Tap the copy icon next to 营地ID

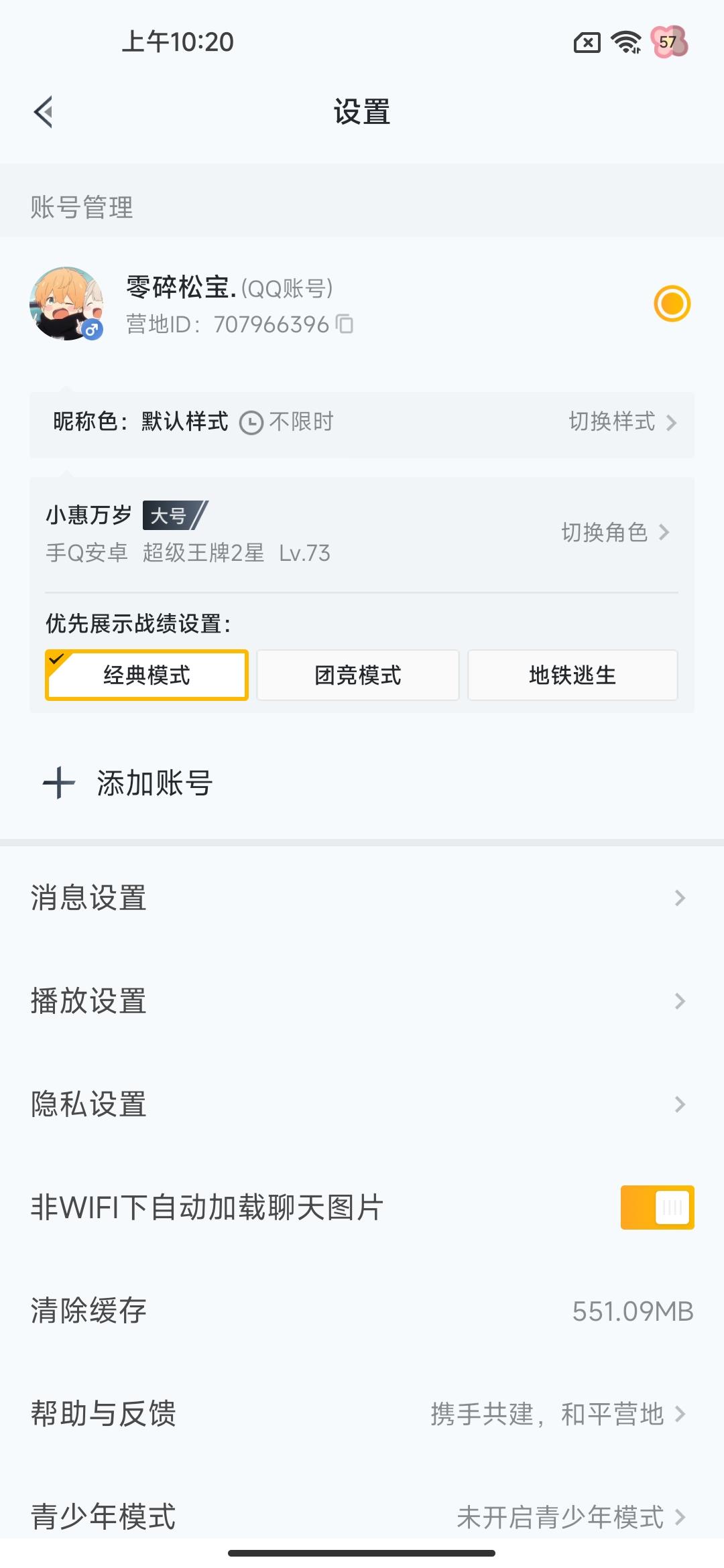tap(346, 325)
